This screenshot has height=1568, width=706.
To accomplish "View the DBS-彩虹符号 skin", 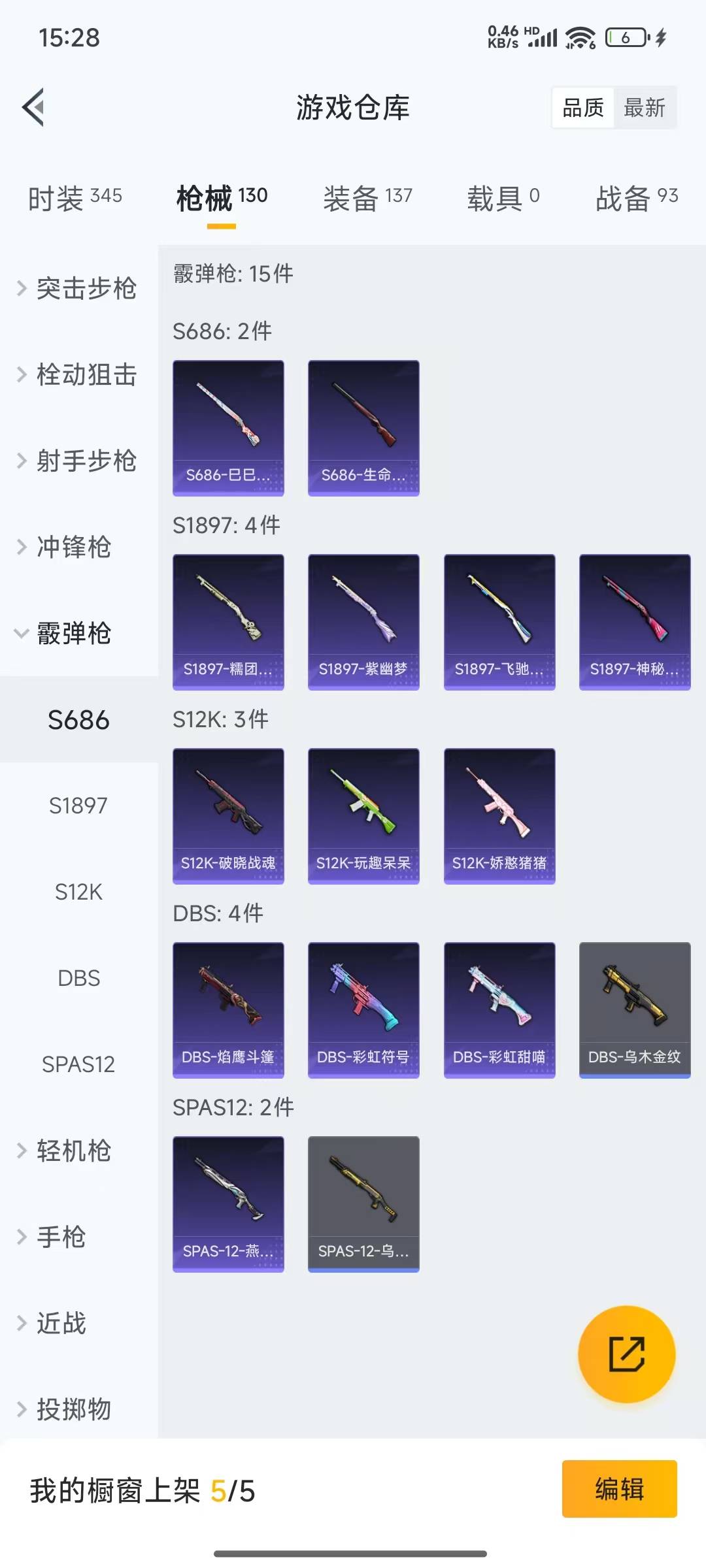I will (363, 1009).
